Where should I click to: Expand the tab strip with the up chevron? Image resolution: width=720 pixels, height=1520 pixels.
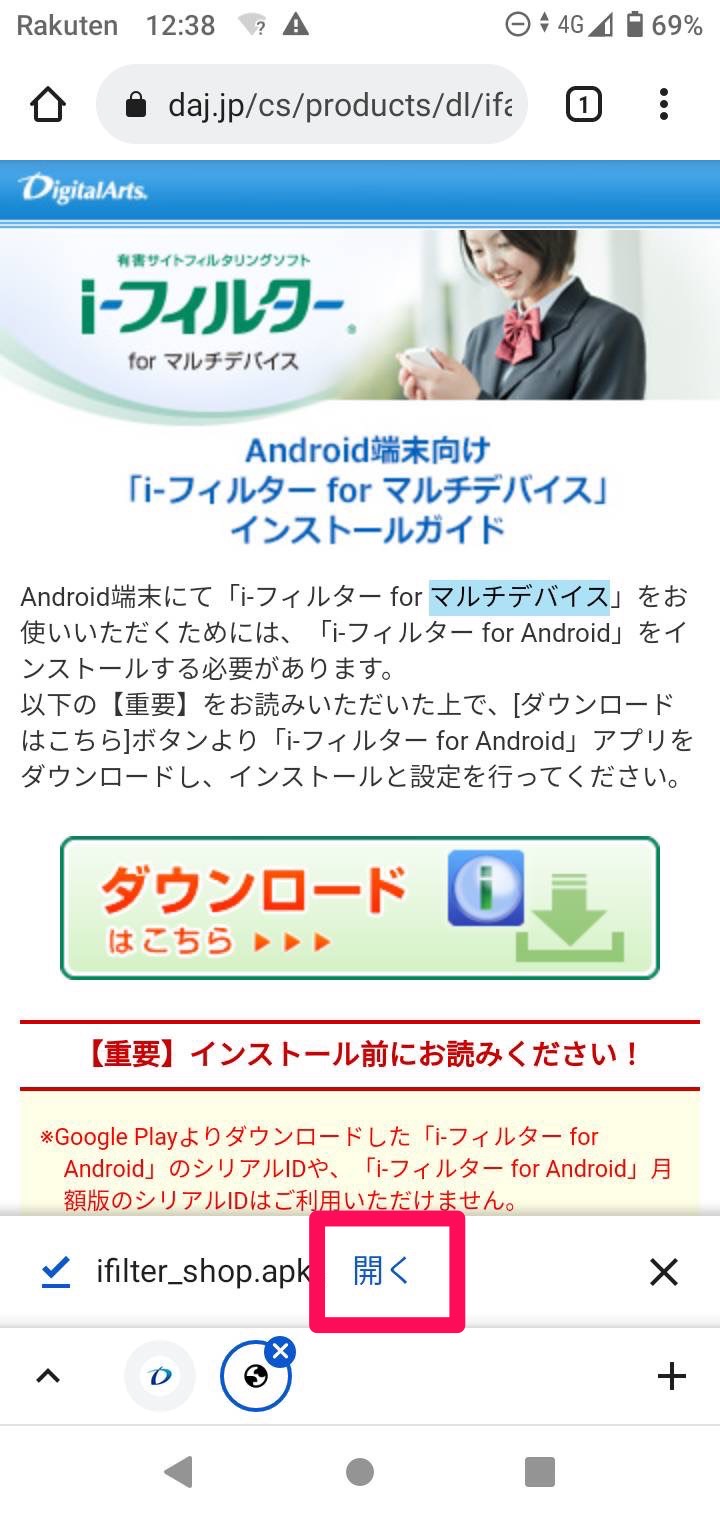(x=48, y=1376)
